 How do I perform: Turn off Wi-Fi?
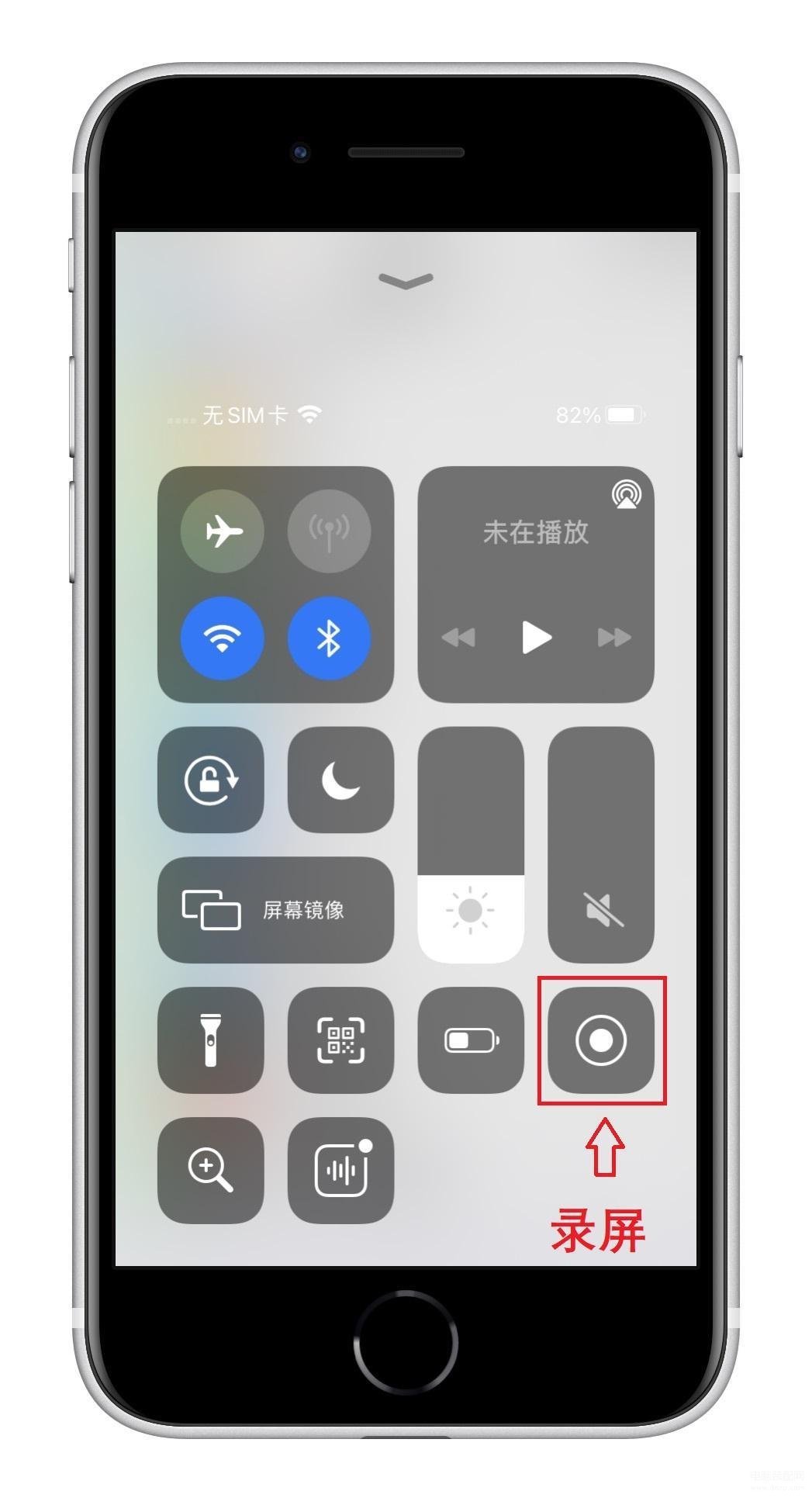click(223, 638)
